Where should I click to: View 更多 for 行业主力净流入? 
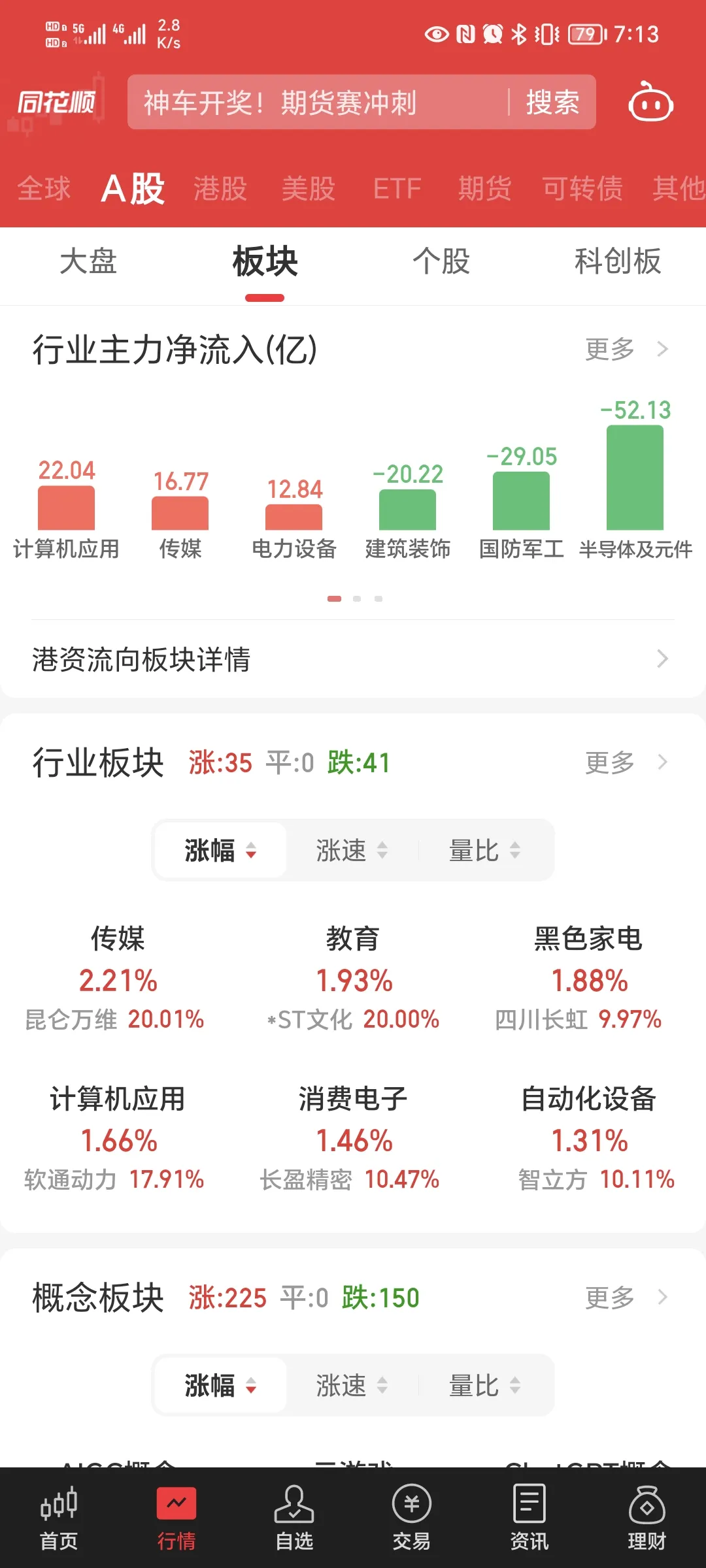(x=624, y=350)
